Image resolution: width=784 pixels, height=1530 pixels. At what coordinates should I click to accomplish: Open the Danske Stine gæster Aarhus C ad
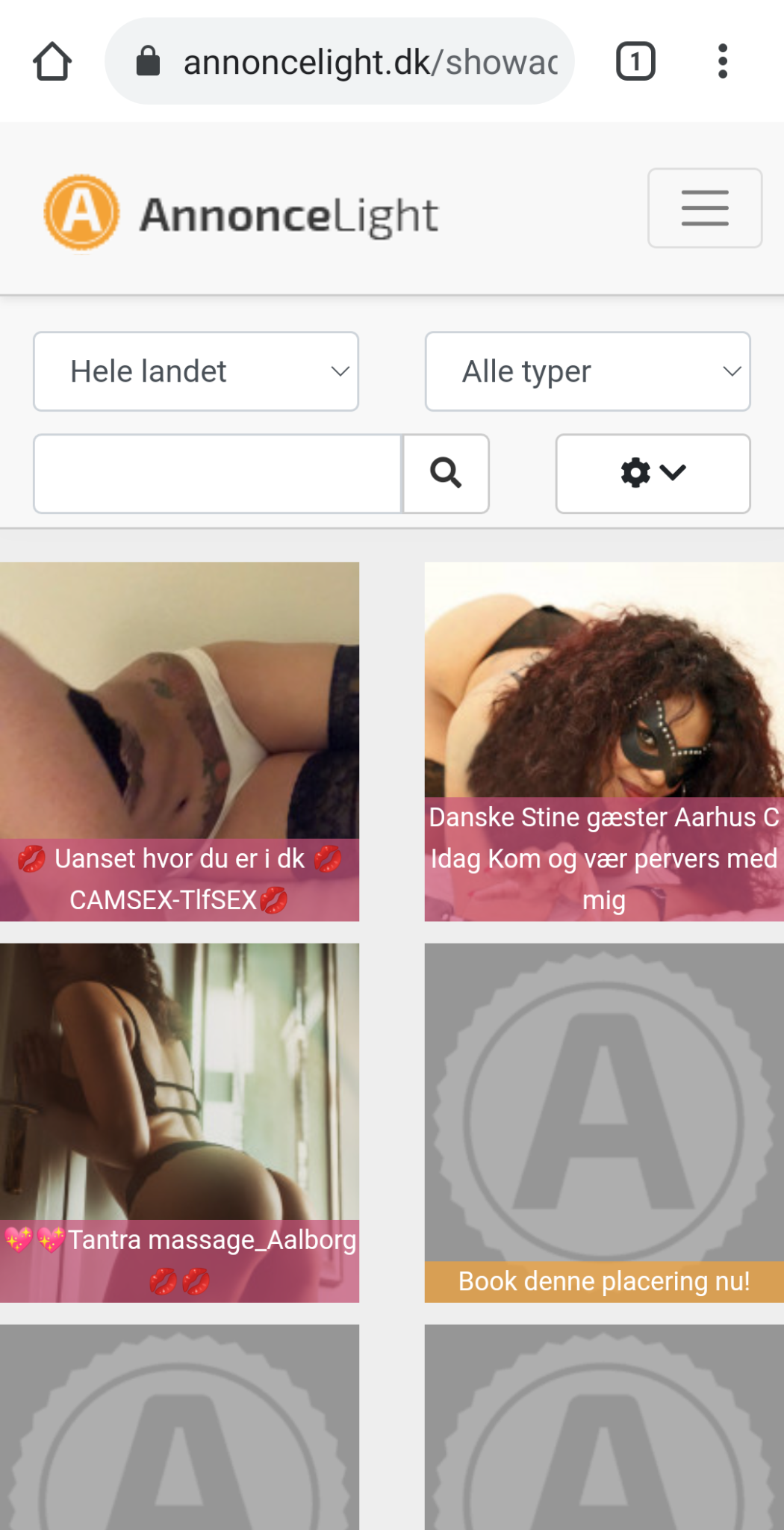pyautogui.click(x=603, y=741)
